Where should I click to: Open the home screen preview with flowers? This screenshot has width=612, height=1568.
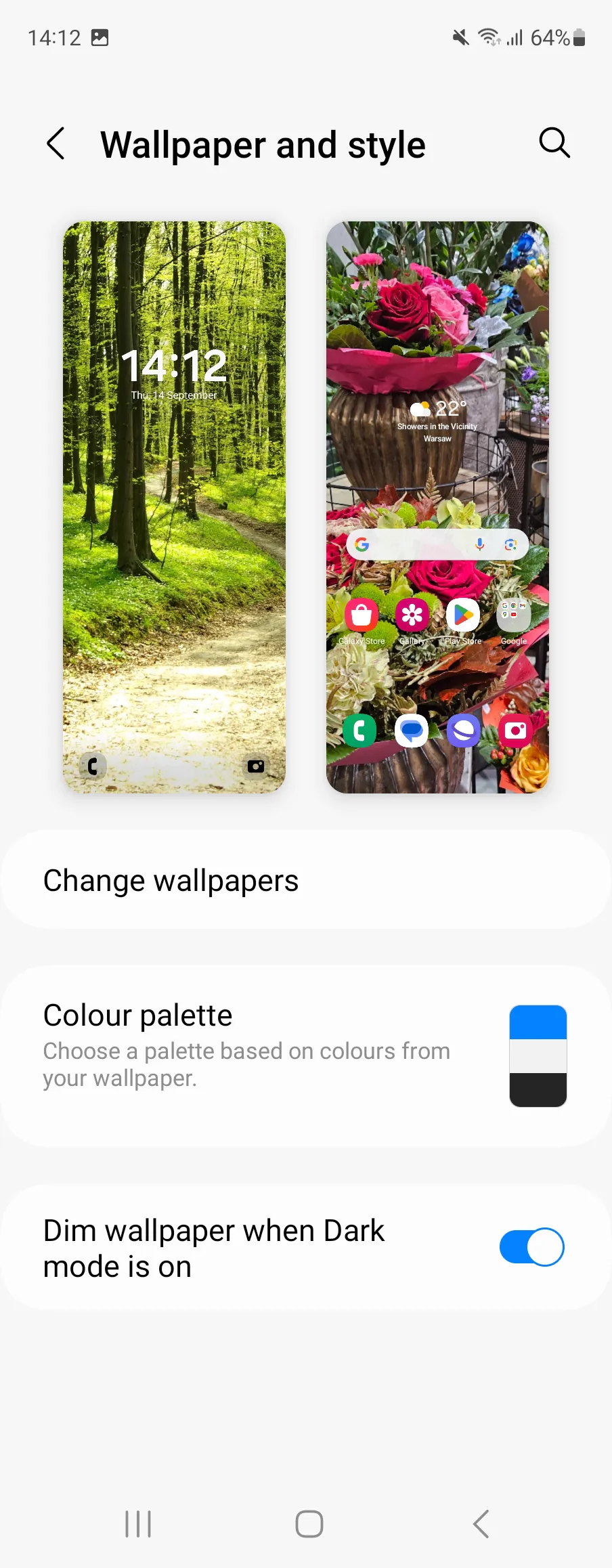pos(437,506)
